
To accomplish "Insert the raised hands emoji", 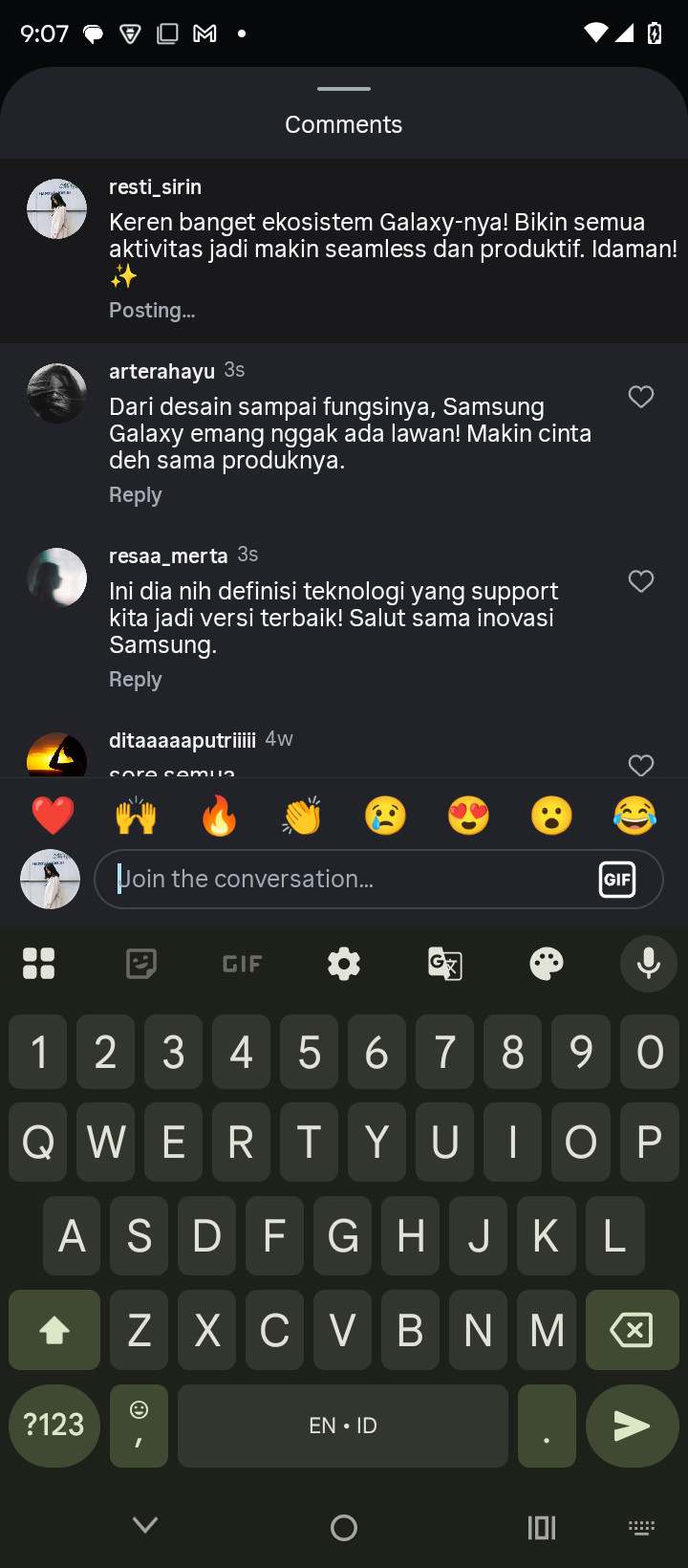I will click(136, 816).
